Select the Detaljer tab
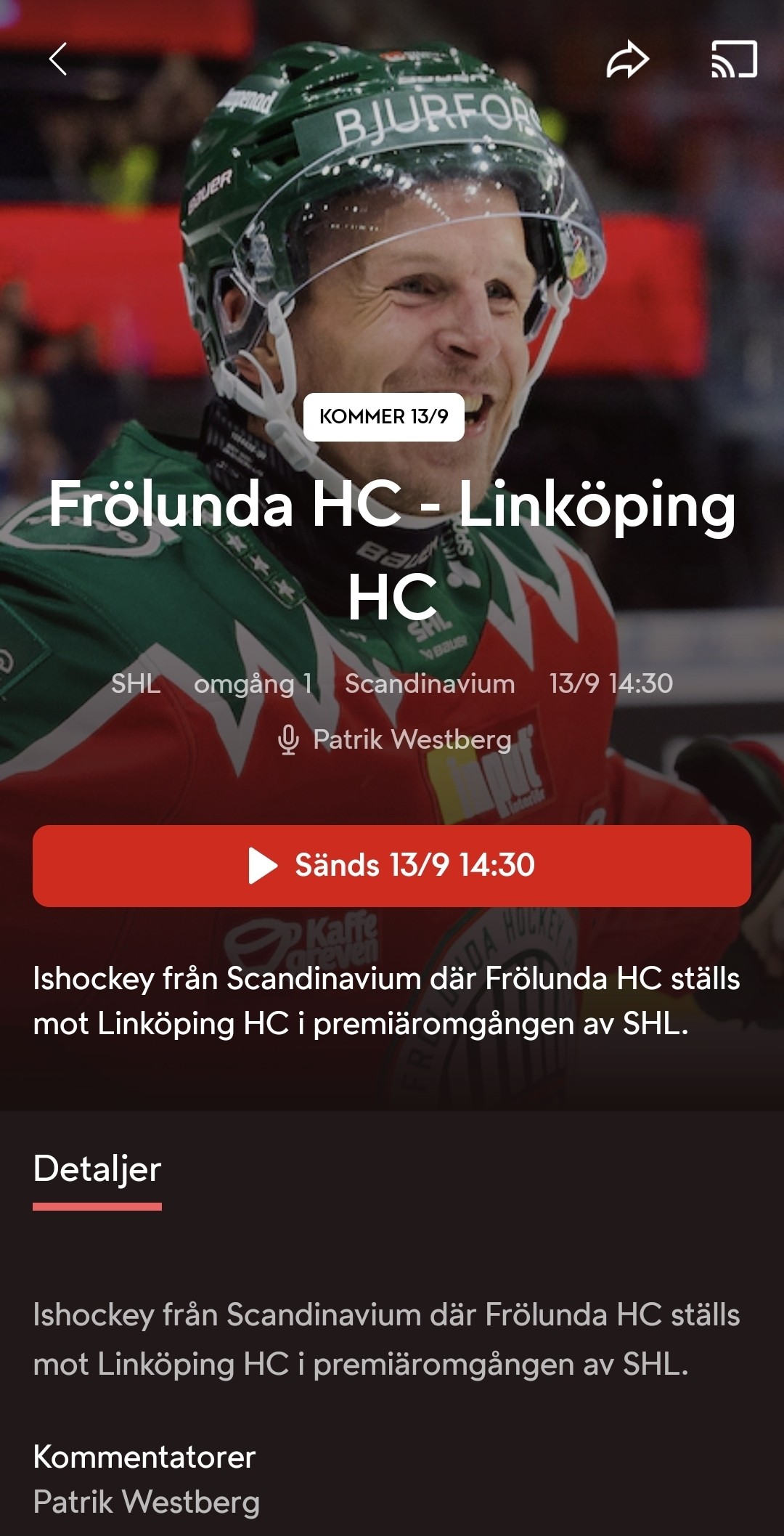The image size is (784, 1536). point(97,1170)
